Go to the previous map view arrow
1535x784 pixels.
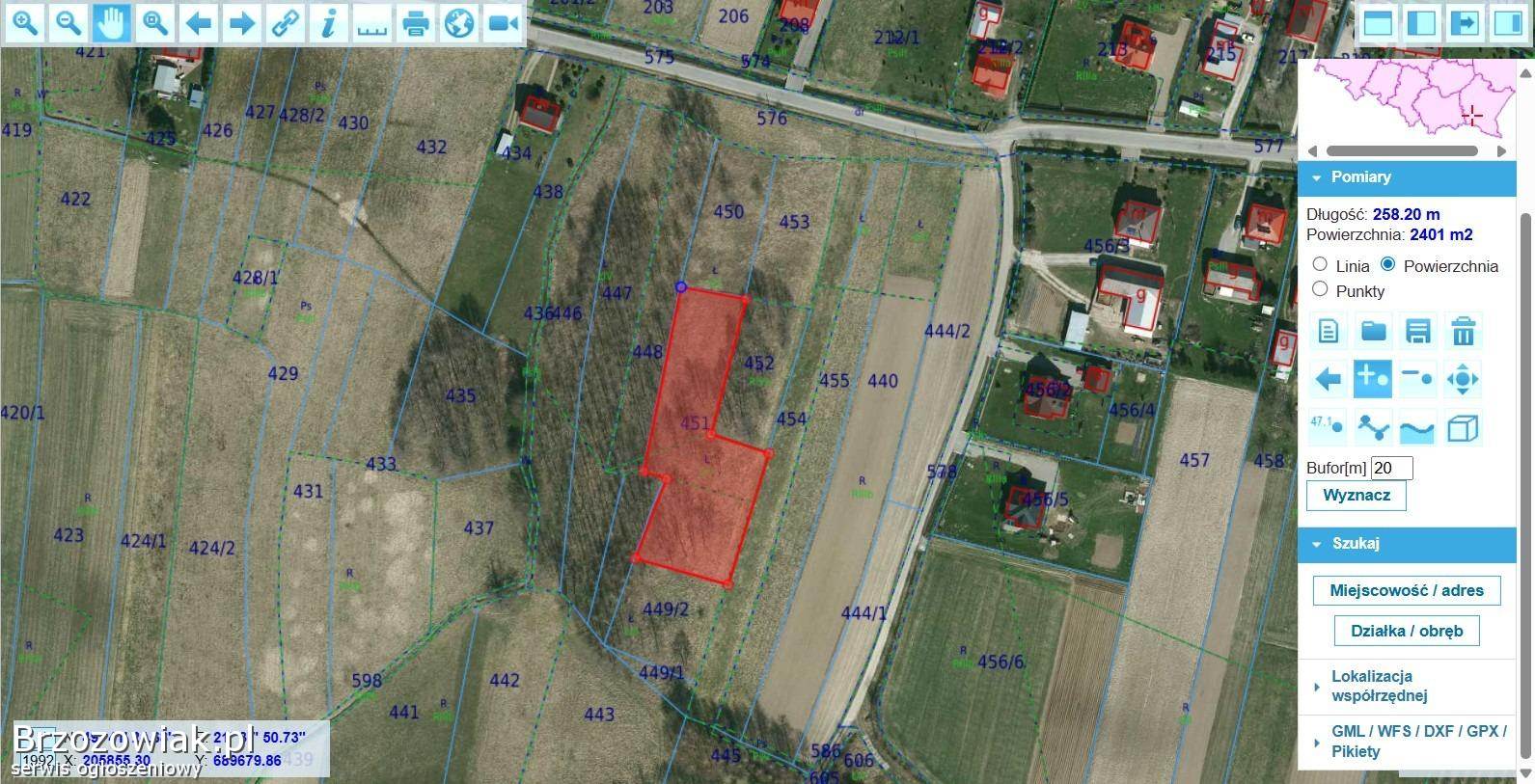[x=199, y=22]
